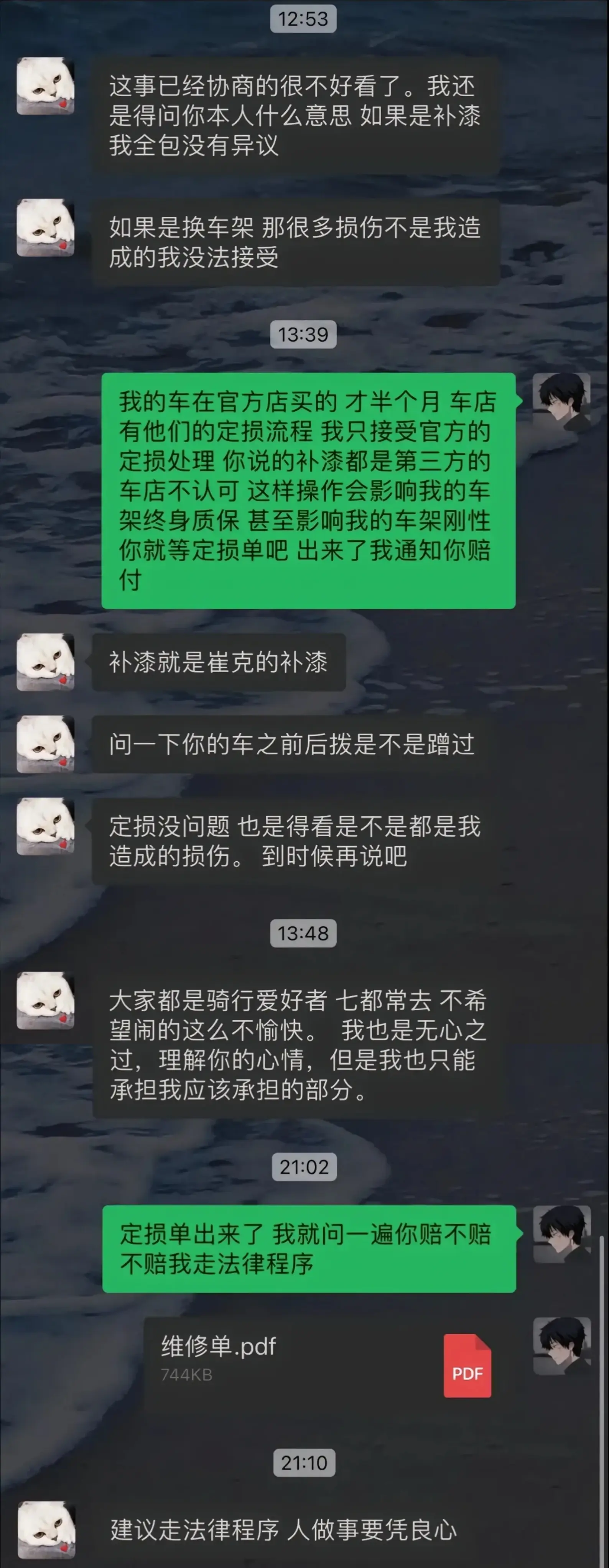View profile from cat avatar beside "建议走法律程序"
609x1568 pixels.
(x=46, y=1529)
